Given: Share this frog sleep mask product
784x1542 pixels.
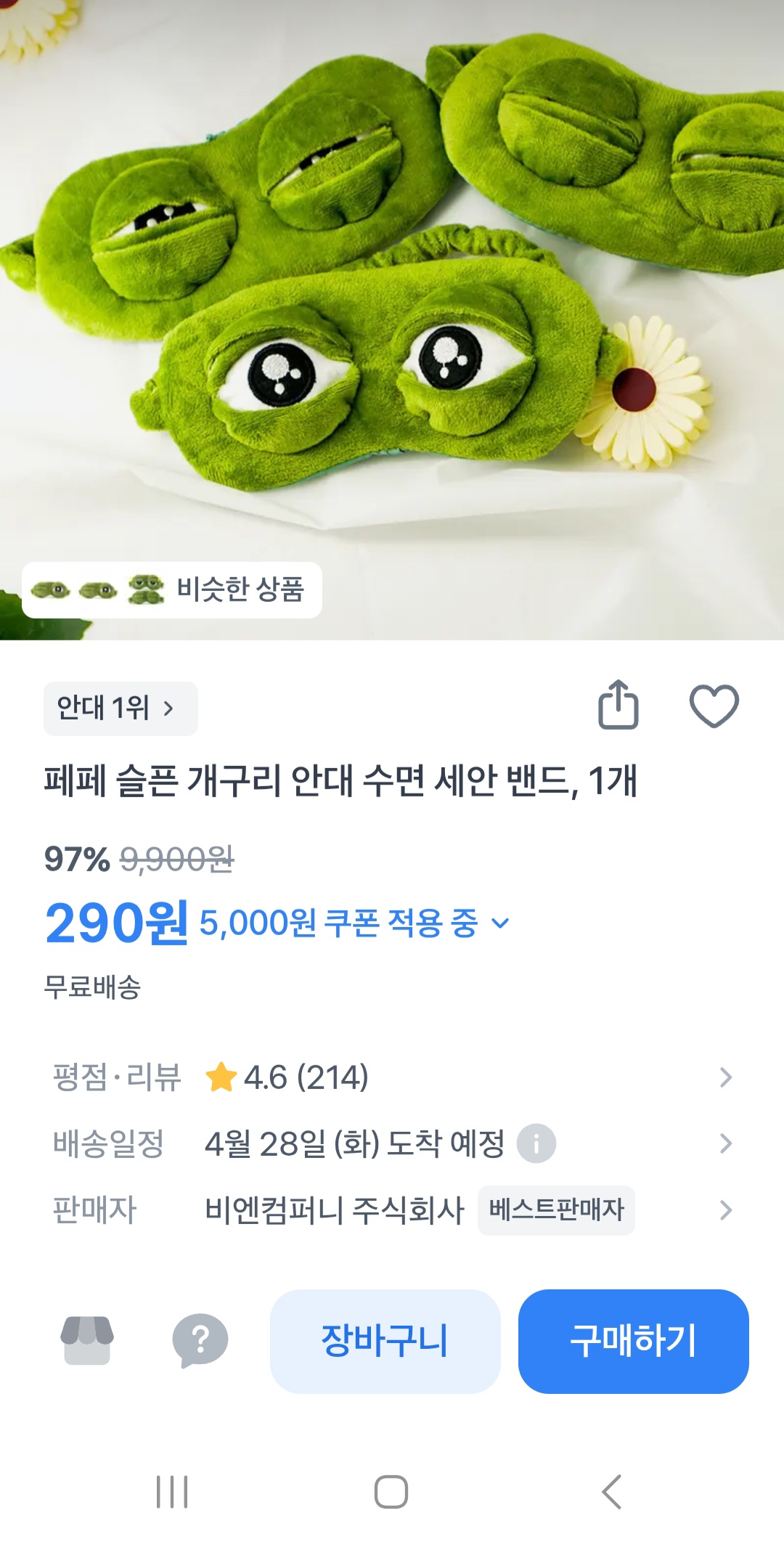Looking at the screenshot, I should coord(618,705).
